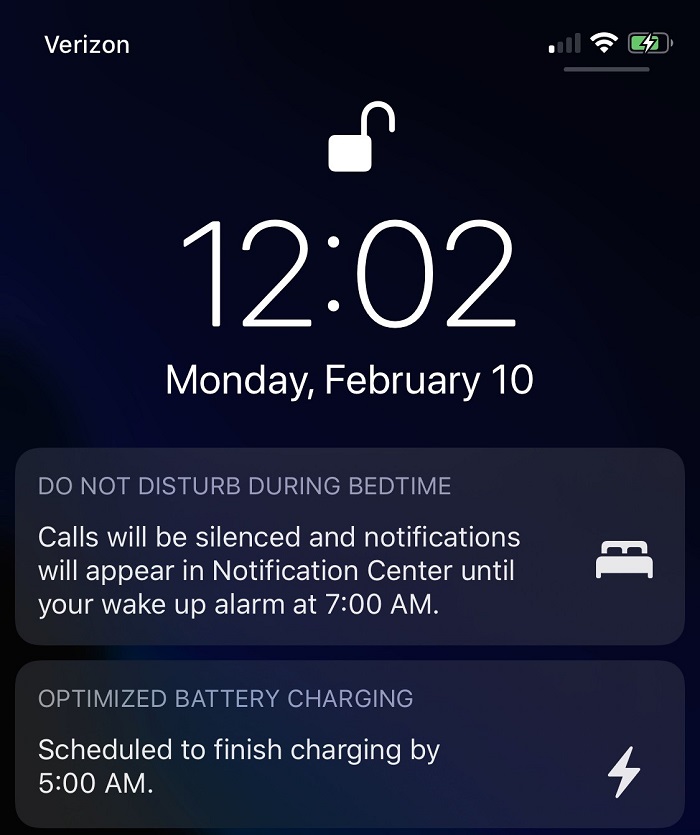The height and width of the screenshot is (835, 700).
Task: Open the Optimized Battery Charging notification
Action: pos(349,743)
